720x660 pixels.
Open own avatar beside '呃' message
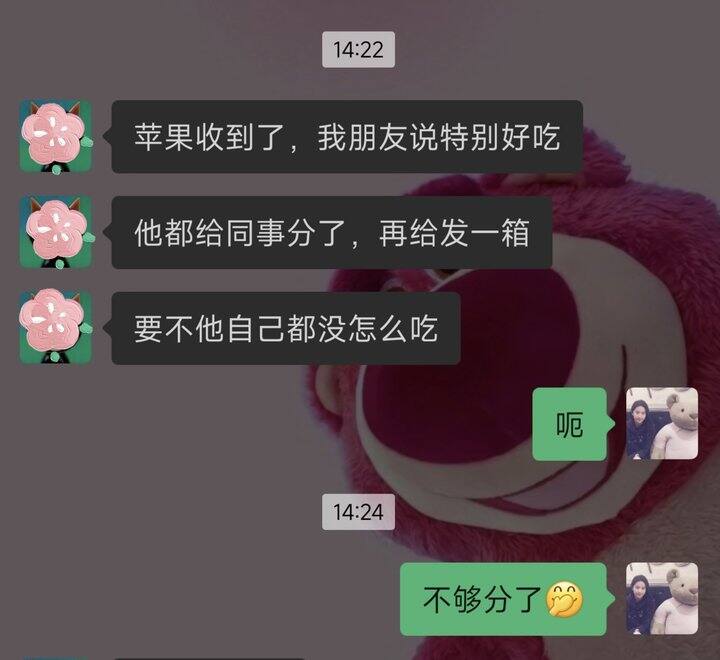662,424
